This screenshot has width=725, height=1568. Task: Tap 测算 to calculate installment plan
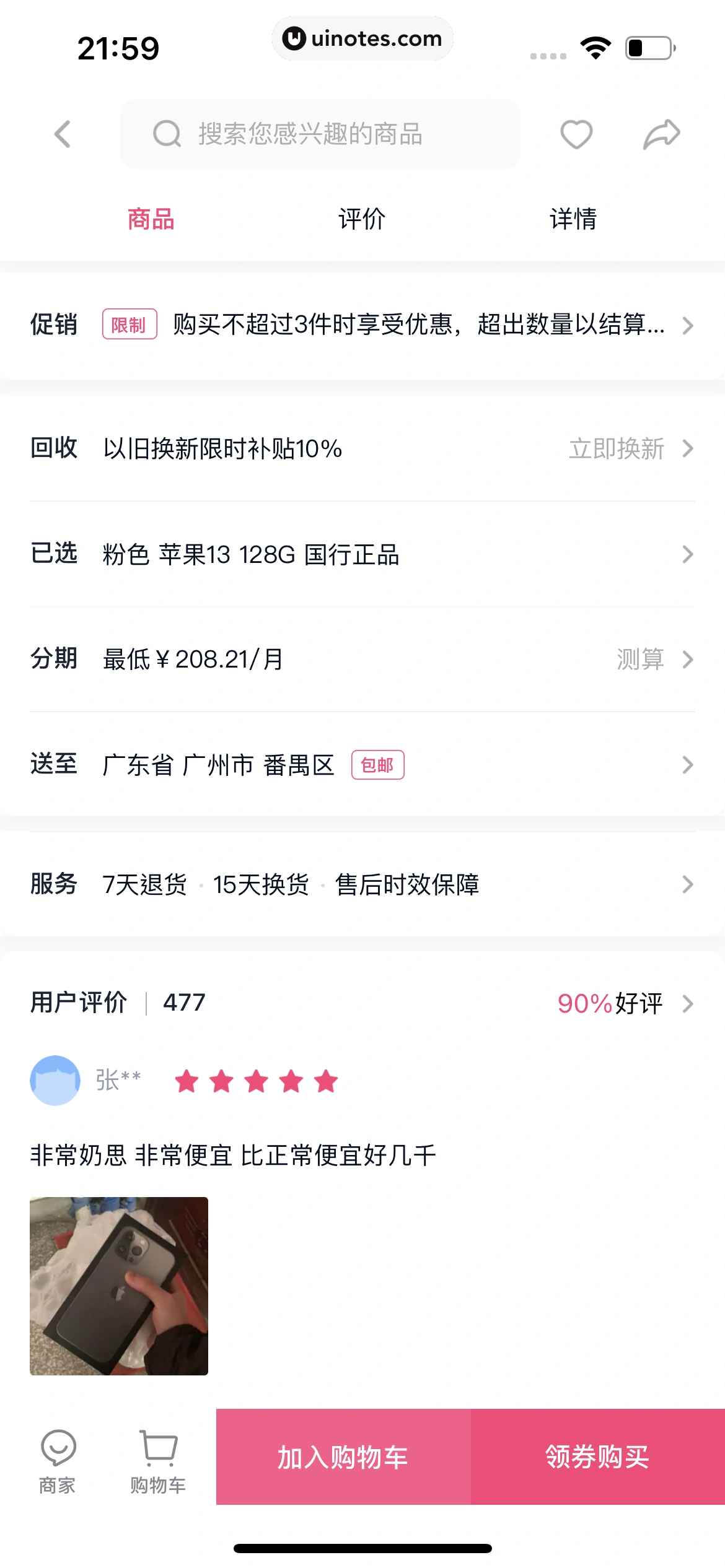639,660
